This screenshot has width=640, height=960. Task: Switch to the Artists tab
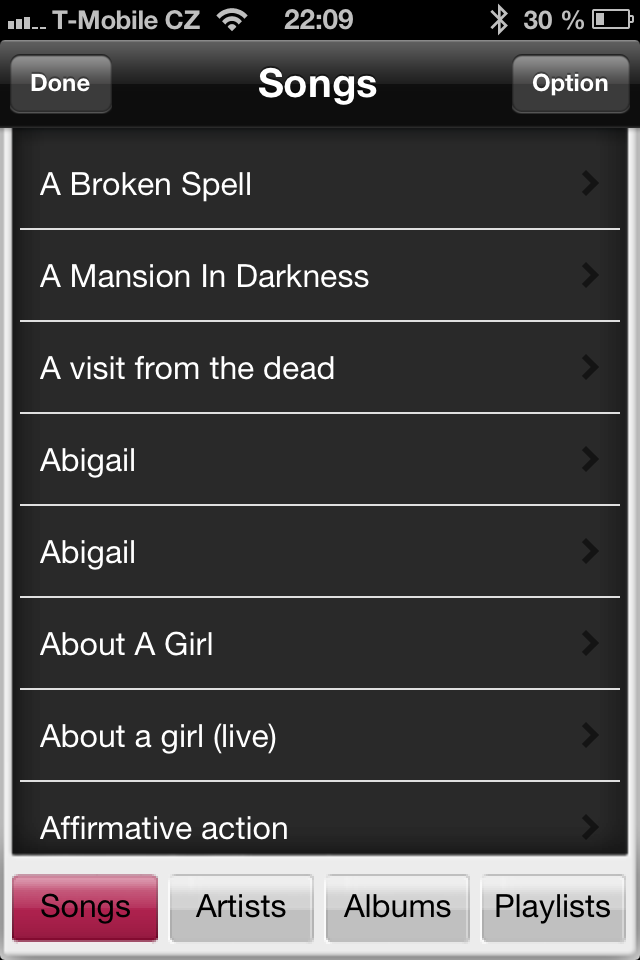[x=241, y=907]
